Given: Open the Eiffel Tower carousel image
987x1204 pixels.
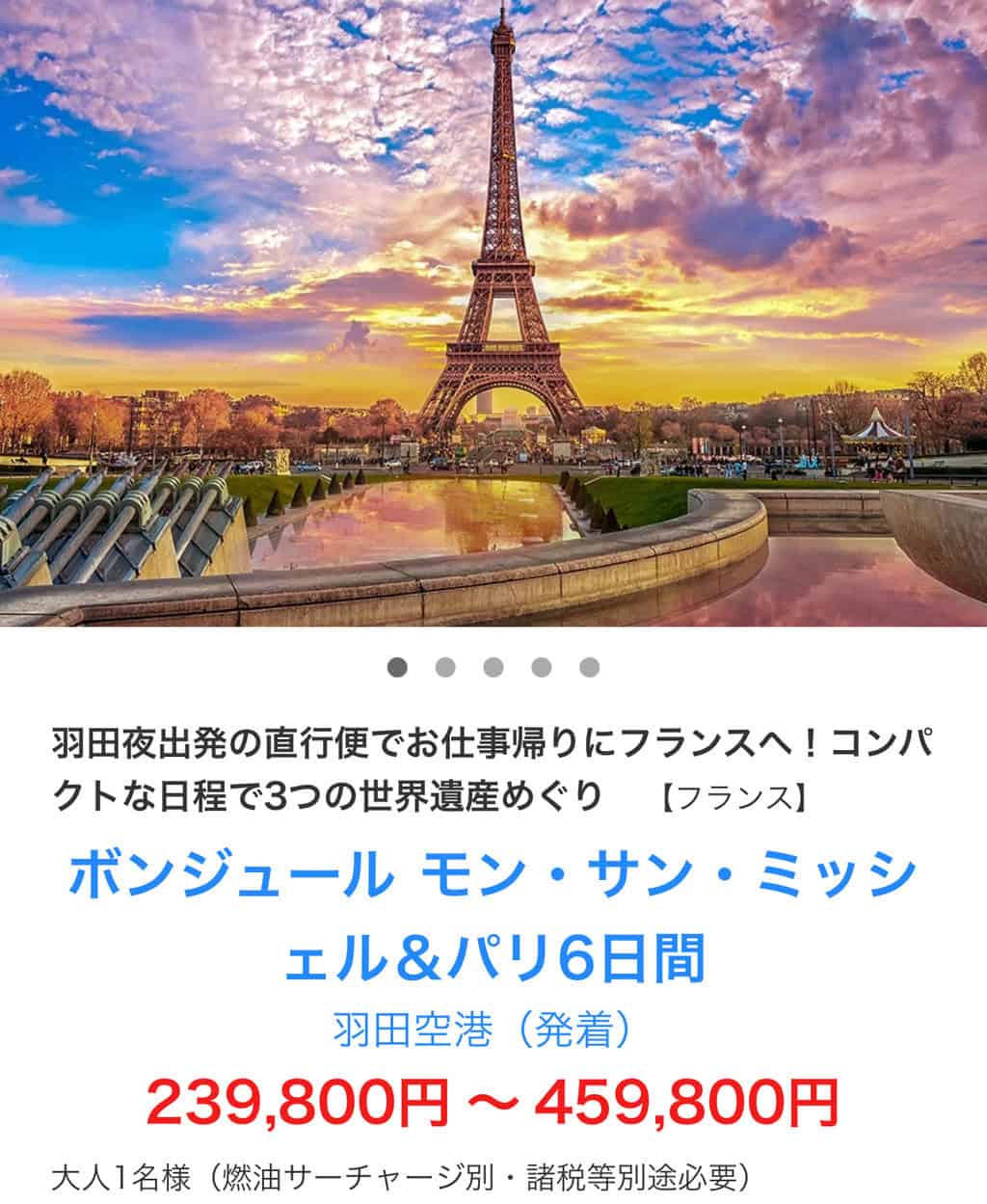Looking at the screenshot, I should (x=493, y=313).
